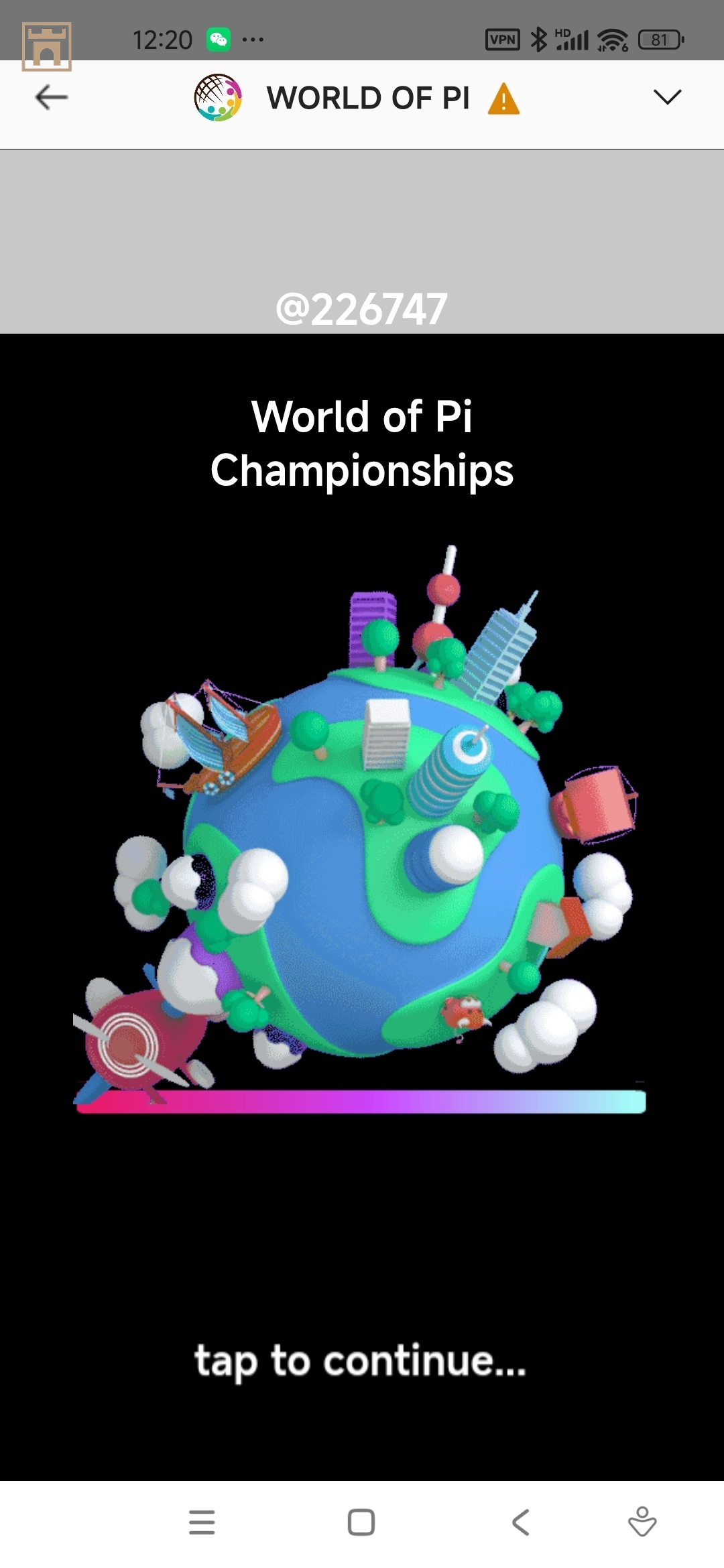Image resolution: width=724 pixels, height=1568 pixels.
Task: Open recent apps from the navigation bar
Action: 202,1522
